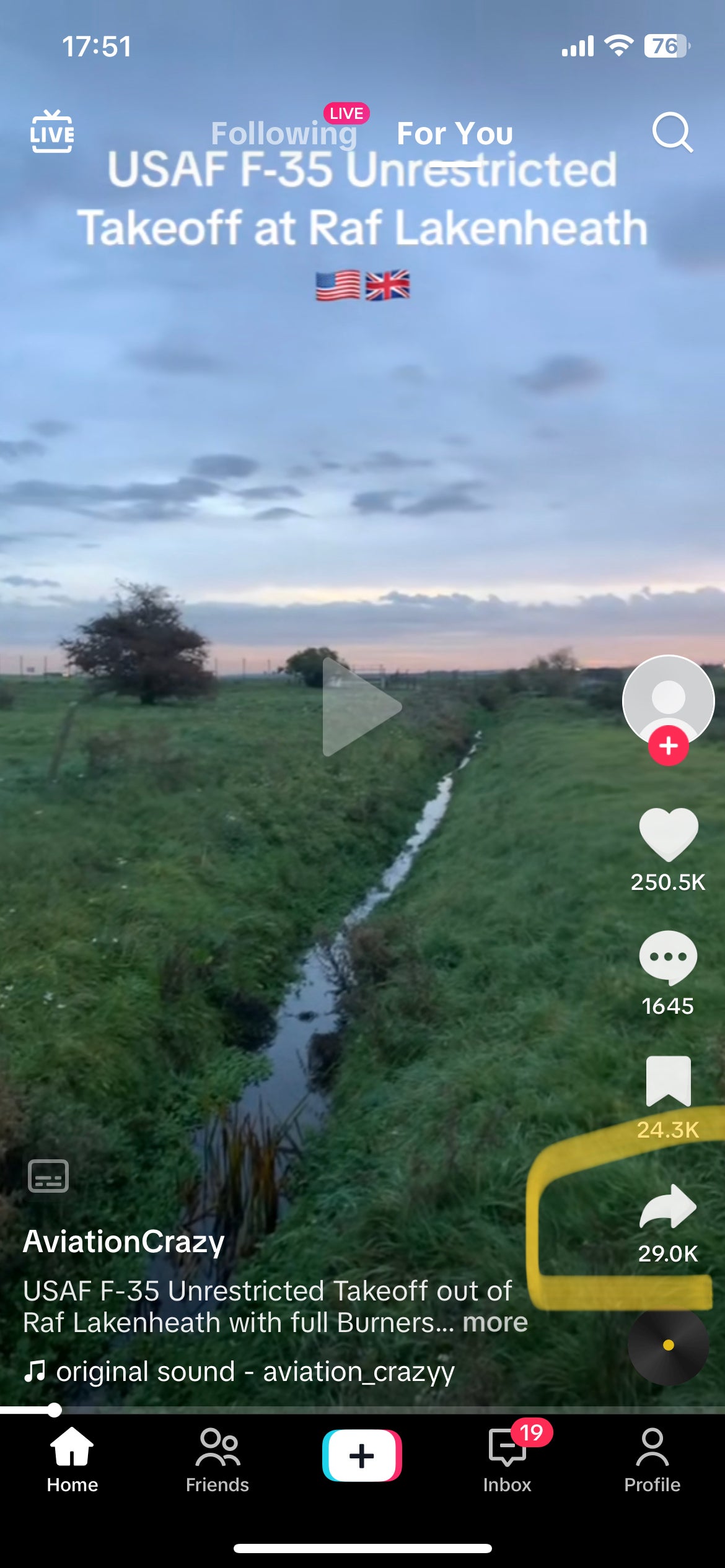Go to the Profile tab
The image size is (725, 1568).
click(652, 1458)
